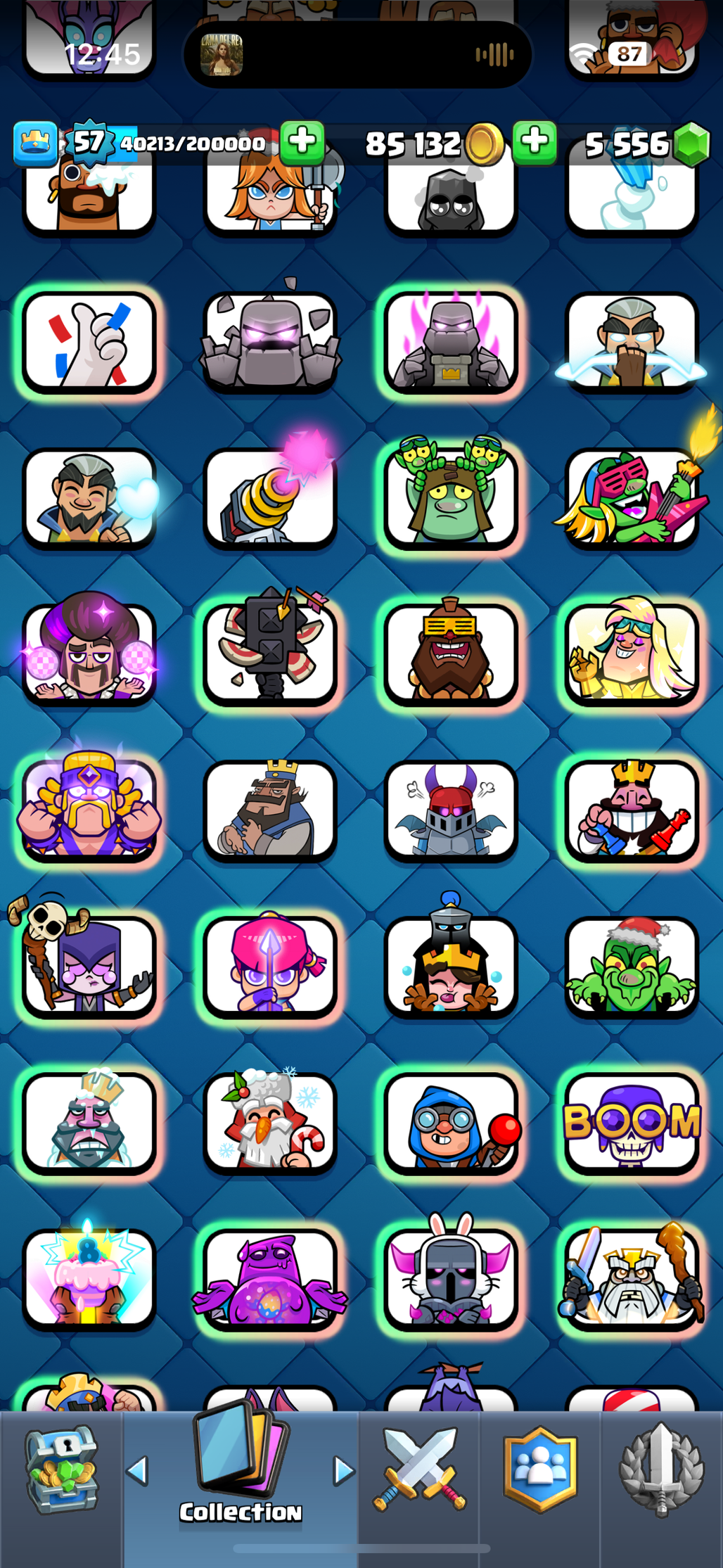Viewport: 723px width, 1568px height.
Task: Tap the right arrow next to Collection
Action: 343,1470
